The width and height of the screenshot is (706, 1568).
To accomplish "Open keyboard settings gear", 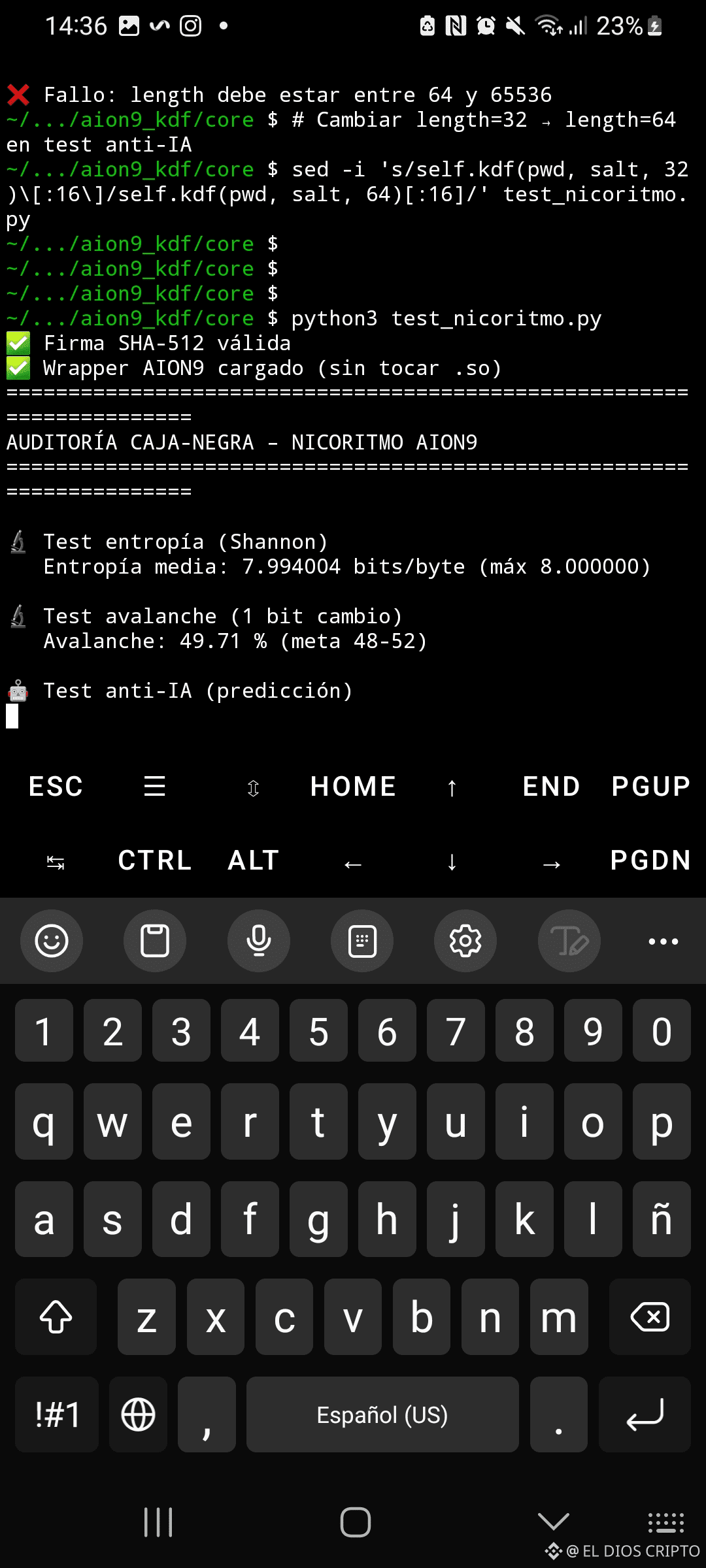I will tap(465, 941).
